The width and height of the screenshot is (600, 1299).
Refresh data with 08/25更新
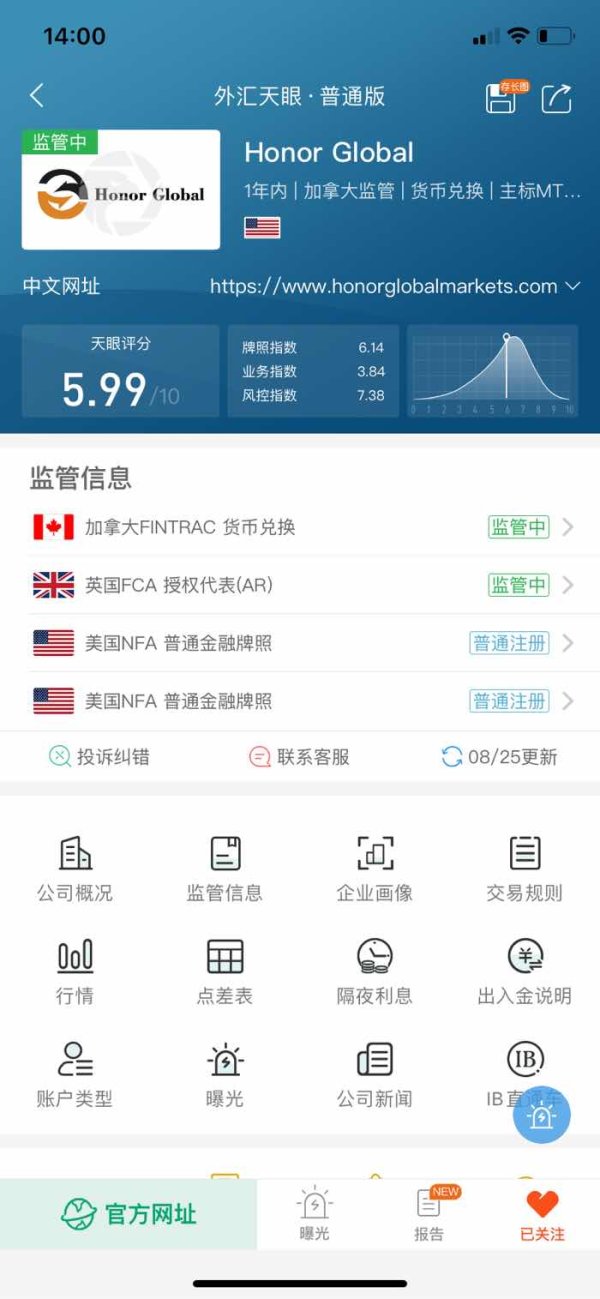(x=499, y=757)
